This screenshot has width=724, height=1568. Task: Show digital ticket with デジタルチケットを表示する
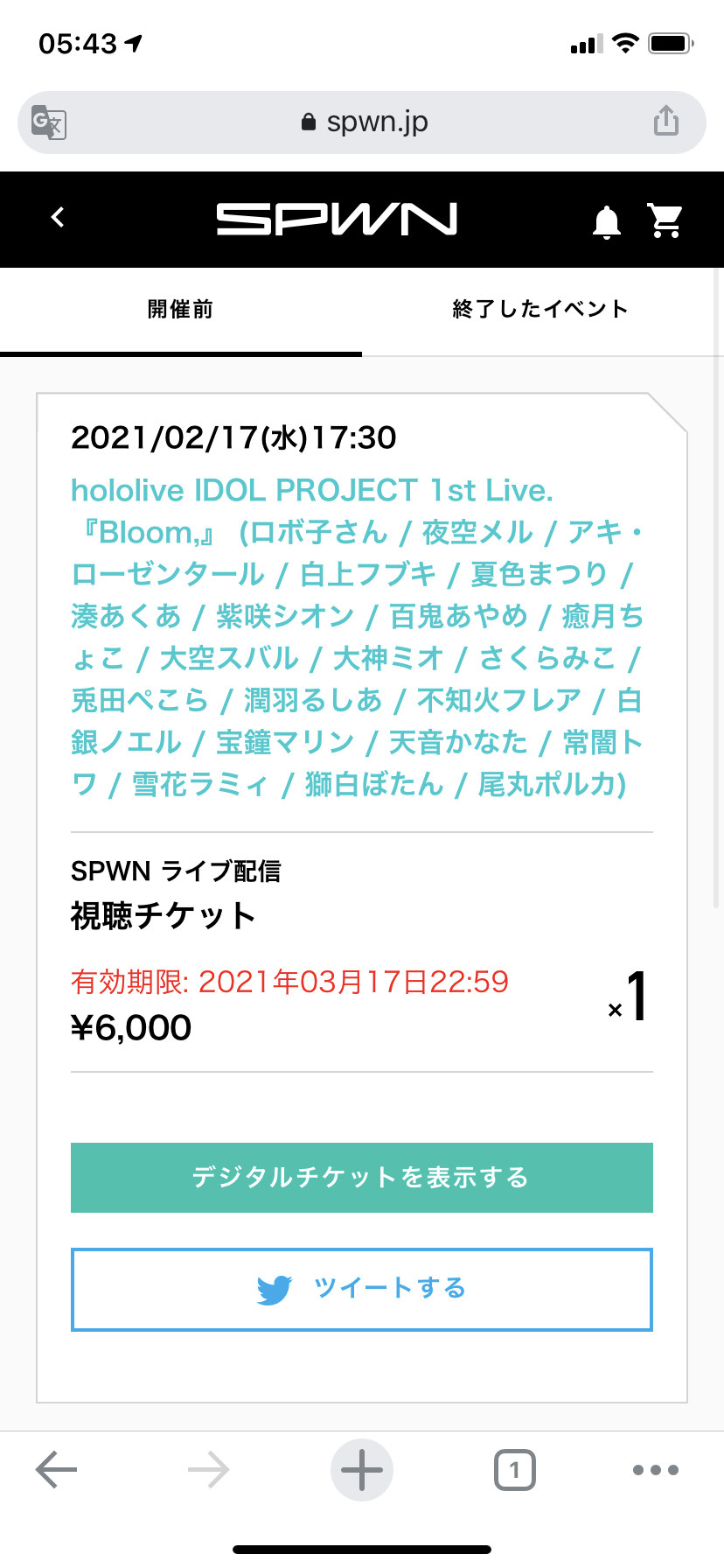pyautogui.click(x=362, y=1177)
